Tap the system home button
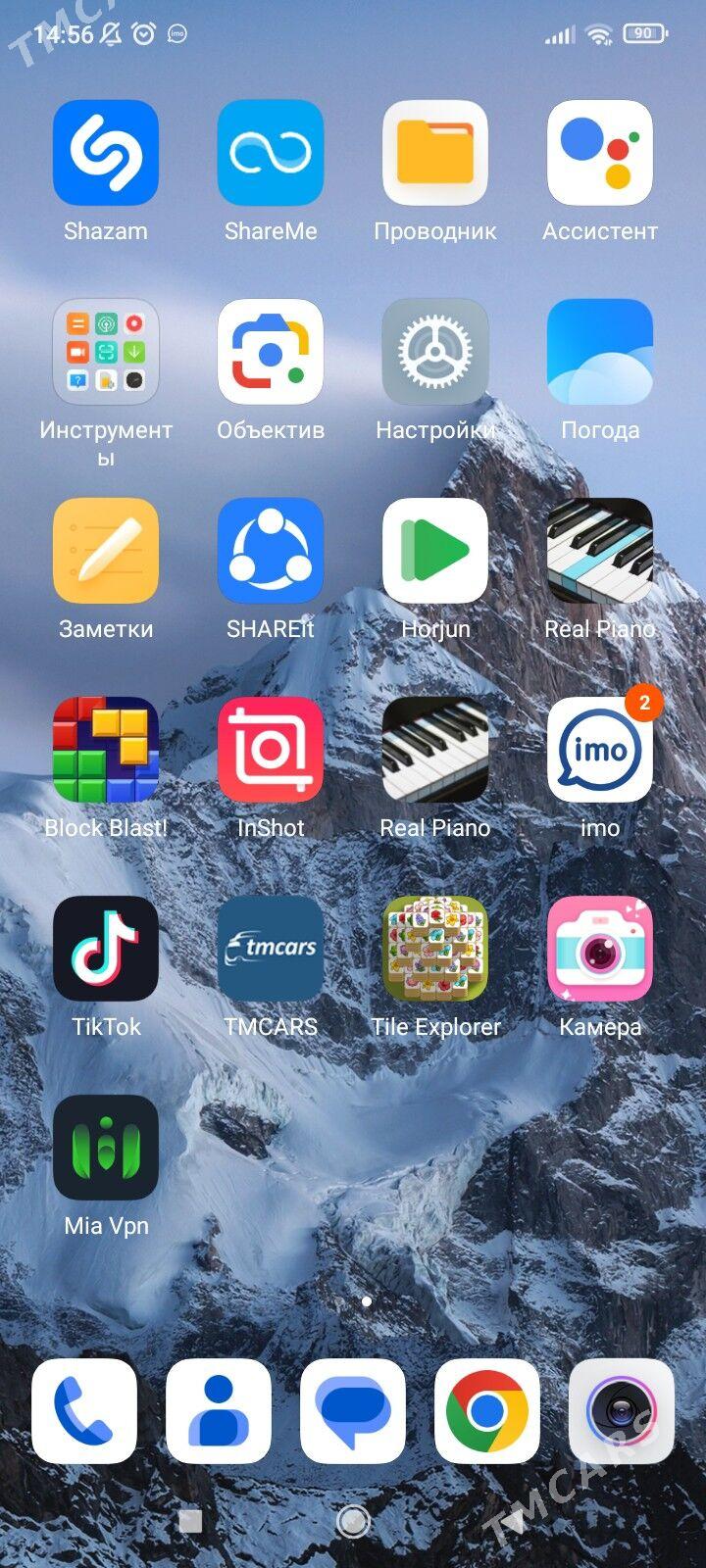Screen dimensions: 706x1568 [x=353, y=1521]
